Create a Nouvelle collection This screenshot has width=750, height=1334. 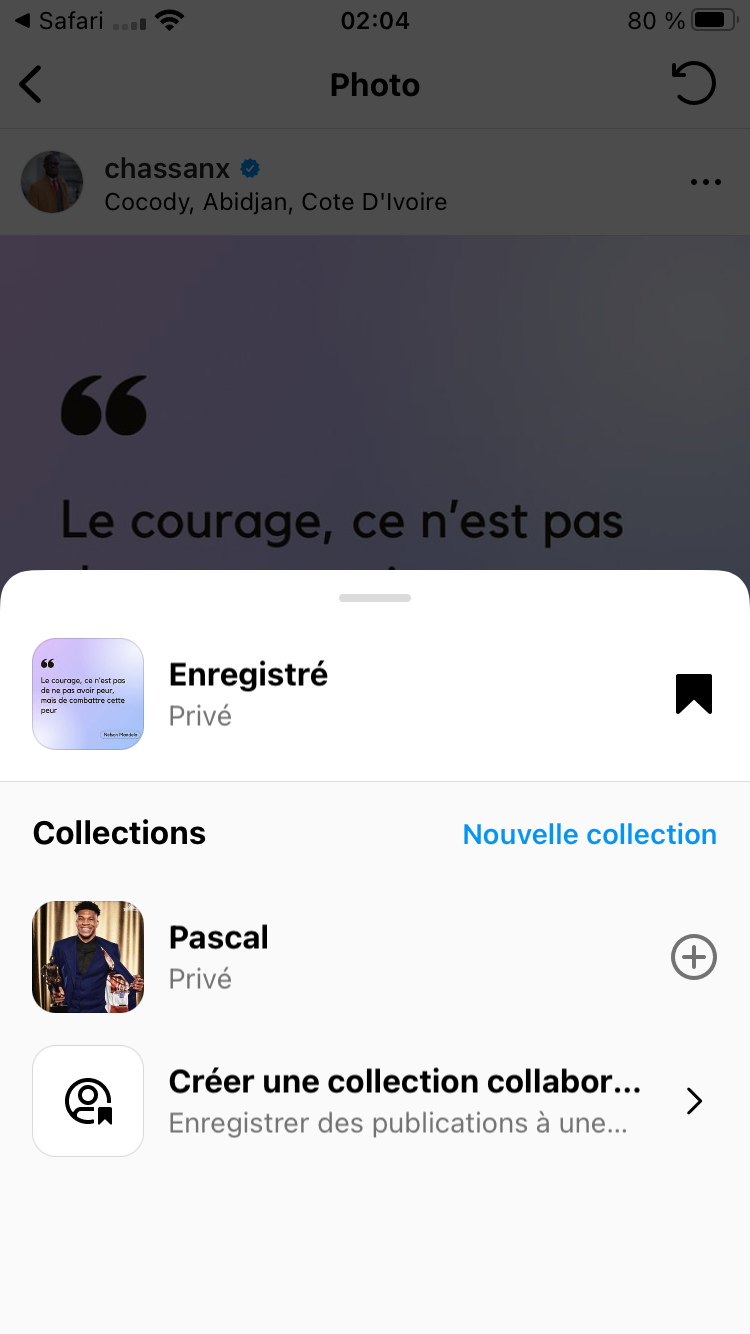coord(589,834)
